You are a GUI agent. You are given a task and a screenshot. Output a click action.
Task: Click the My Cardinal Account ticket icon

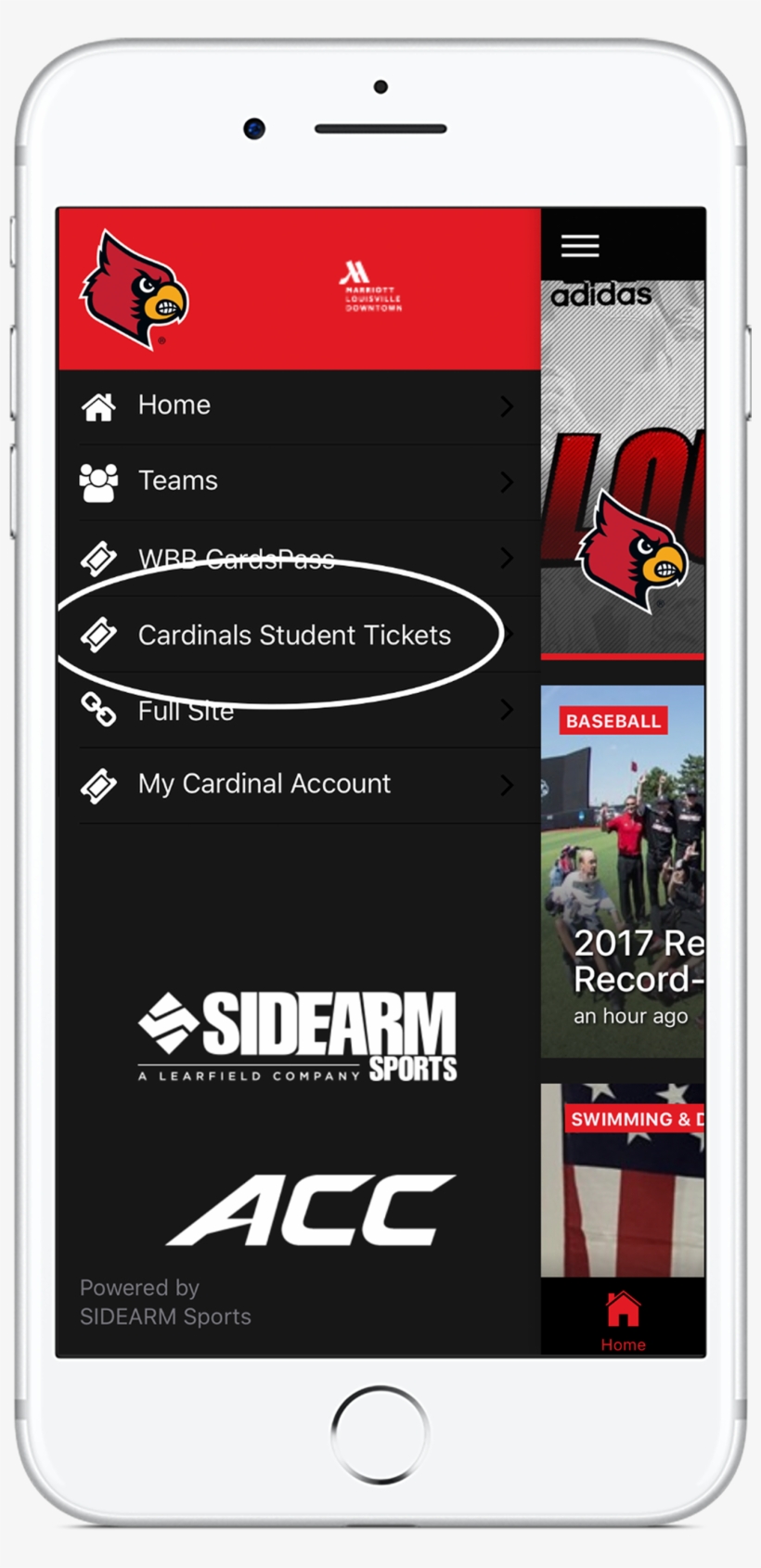pyautogui.click(x=98, y=784)
